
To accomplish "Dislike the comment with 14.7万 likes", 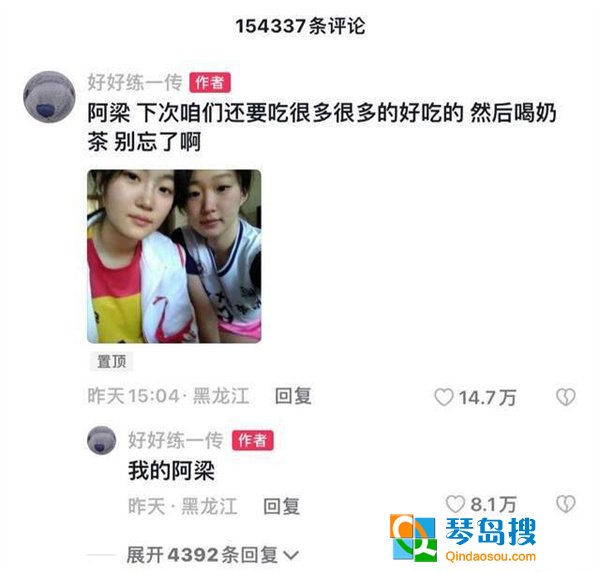I will 566,397.
